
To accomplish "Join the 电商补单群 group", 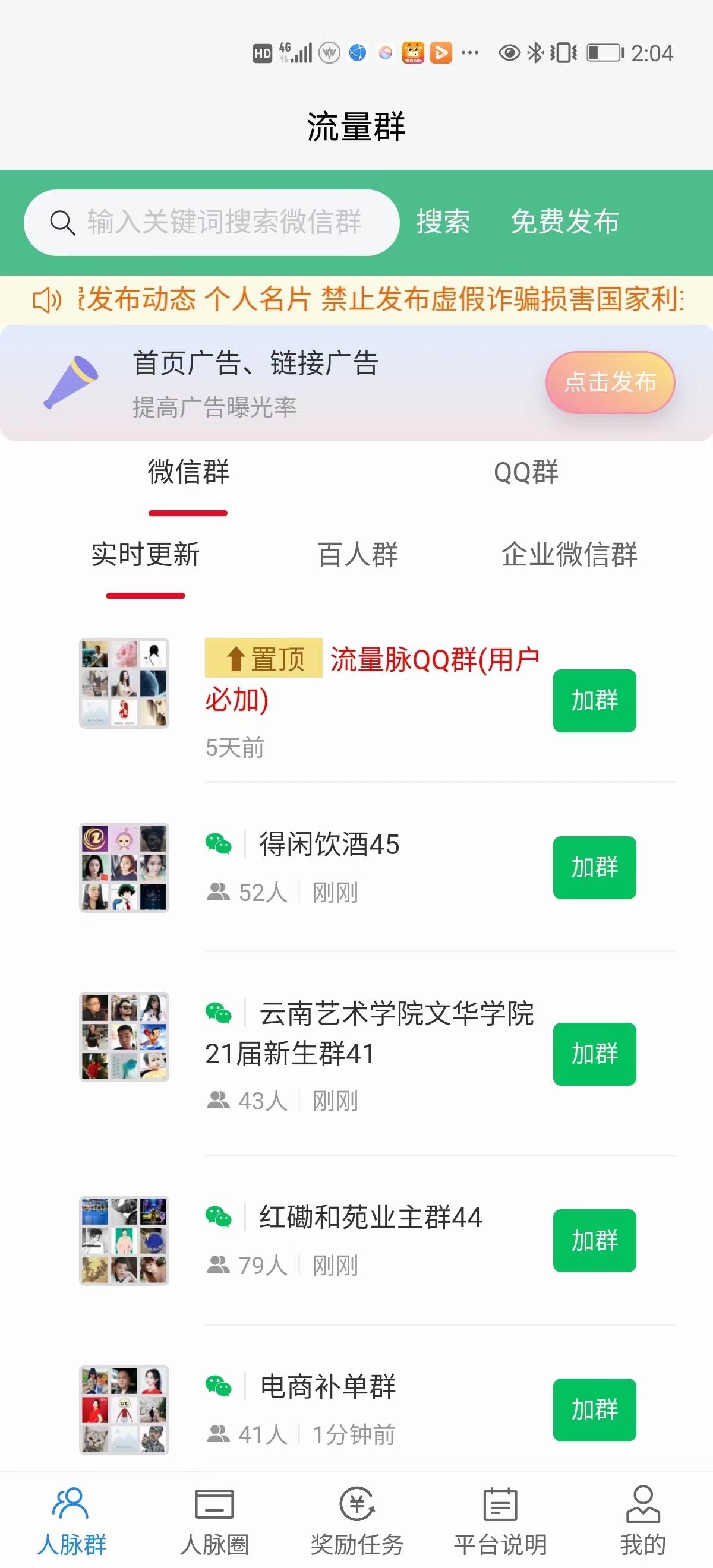I will pyautogui.click(x=594, y=1410).
